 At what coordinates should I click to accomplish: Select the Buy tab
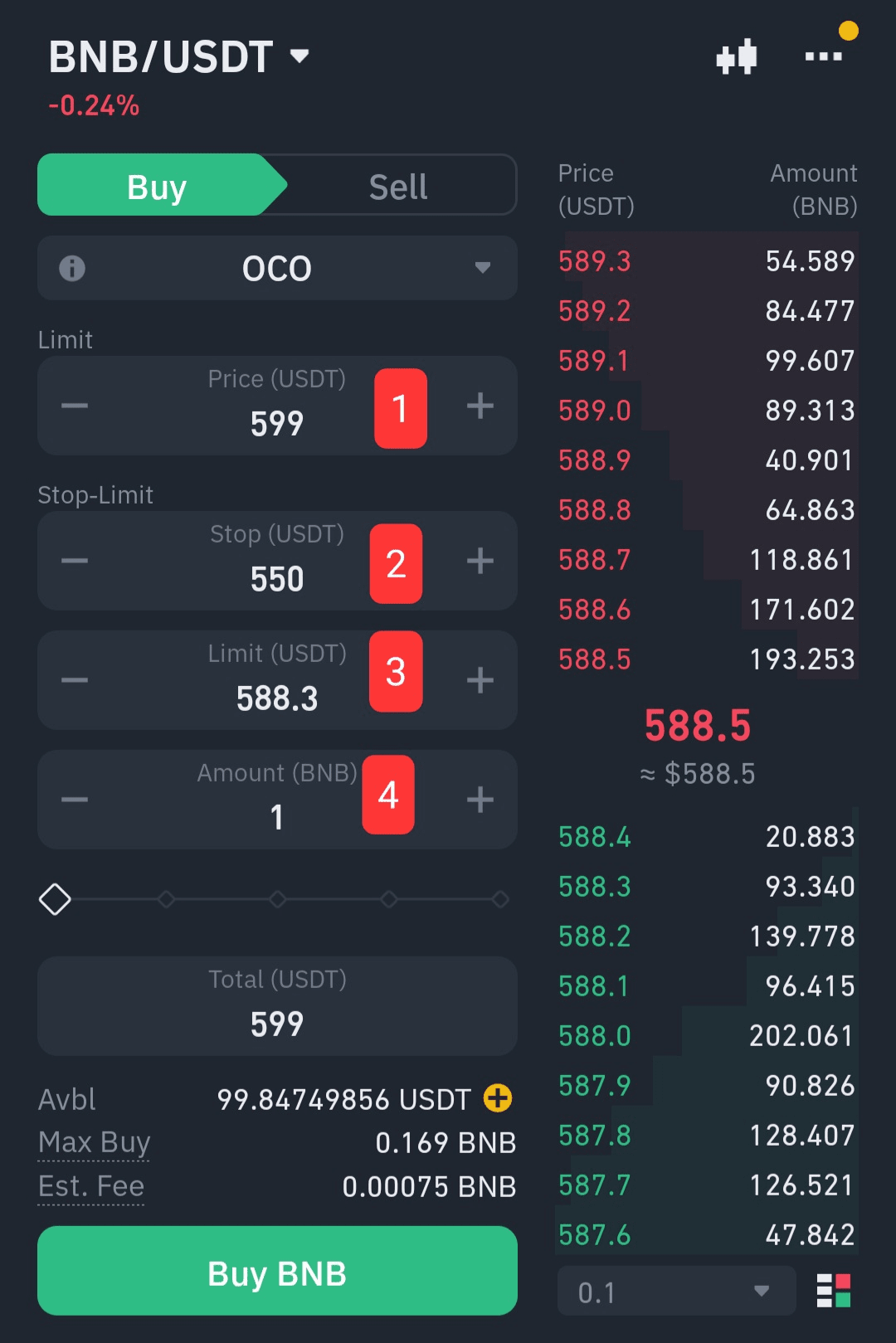(x=157, y=187)
